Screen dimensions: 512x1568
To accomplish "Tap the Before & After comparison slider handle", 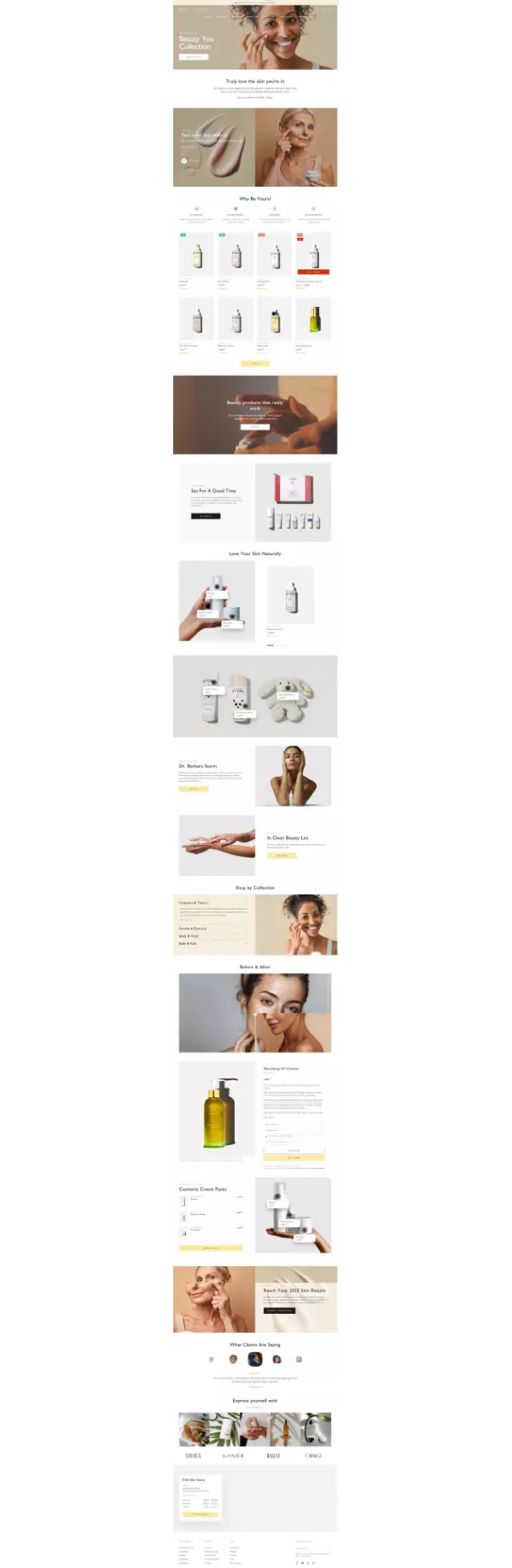I will pos(255,1014).
